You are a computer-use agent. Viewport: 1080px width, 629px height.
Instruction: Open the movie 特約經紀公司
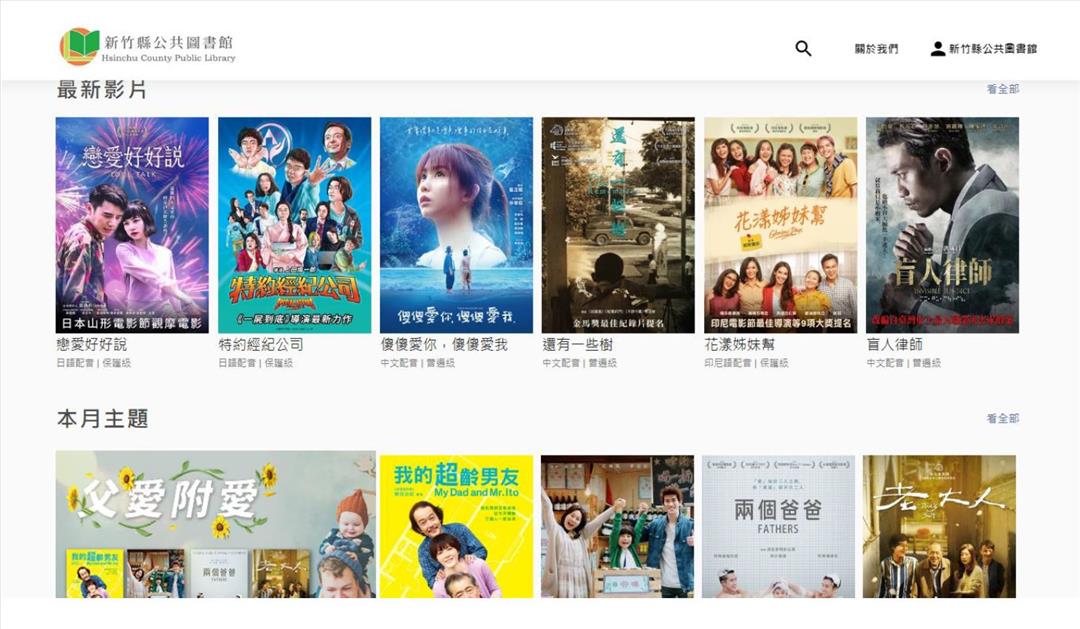[x=294, y=225]
